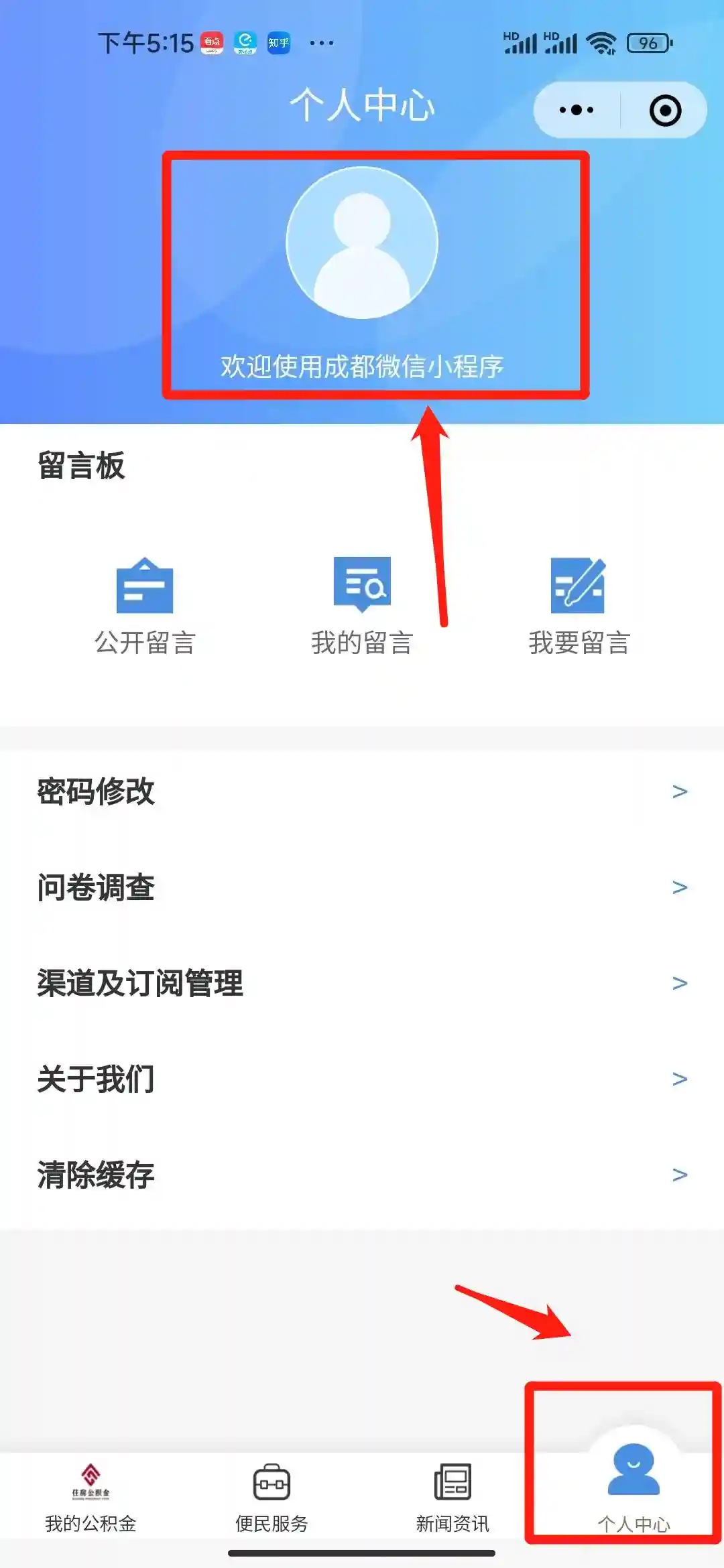This screenshot has width=724, height=1568.
Task: Tap the profile avatar to log in
Action: click(x=362, y=243)
